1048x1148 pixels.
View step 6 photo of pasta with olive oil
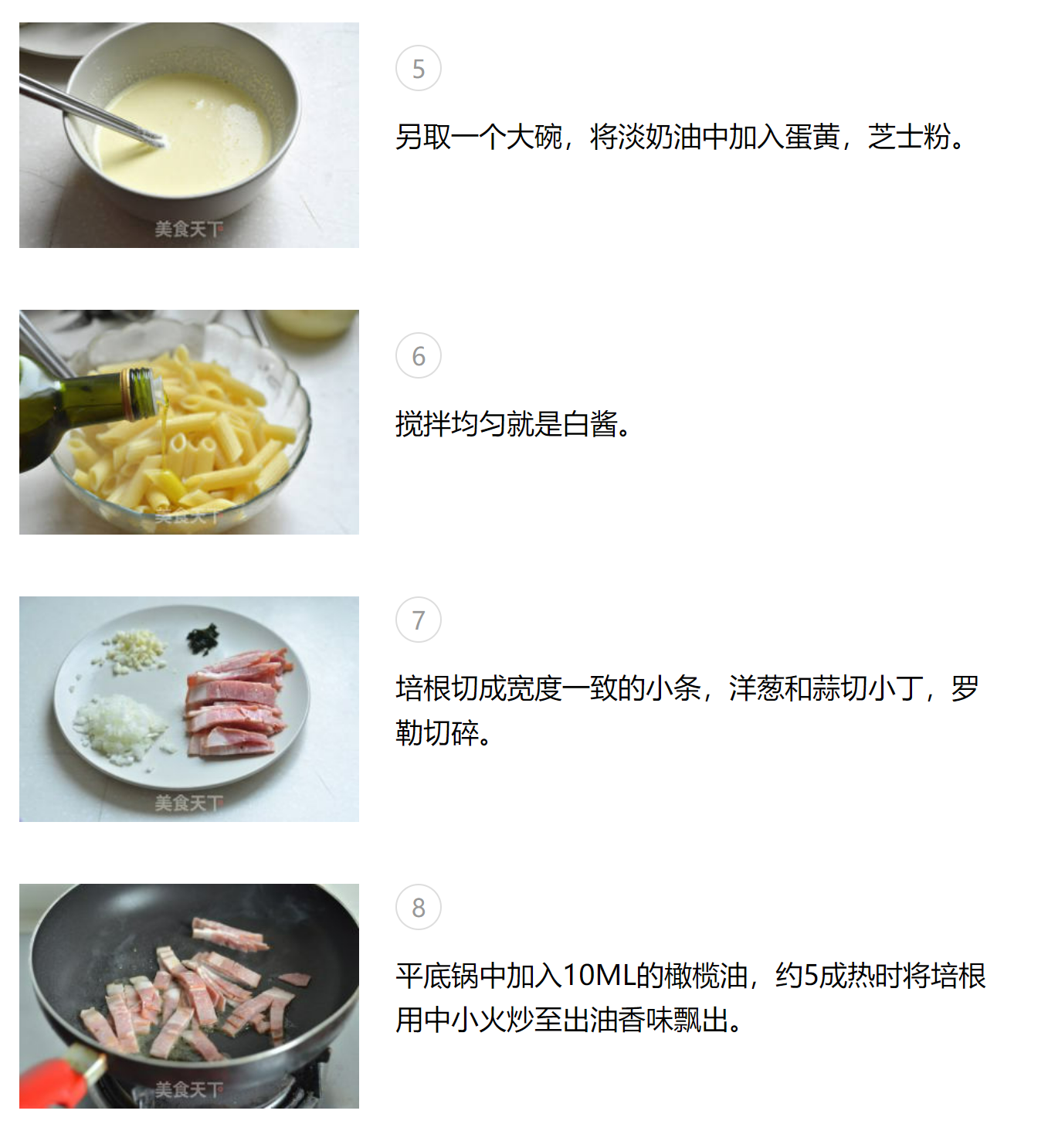(188, 422)
